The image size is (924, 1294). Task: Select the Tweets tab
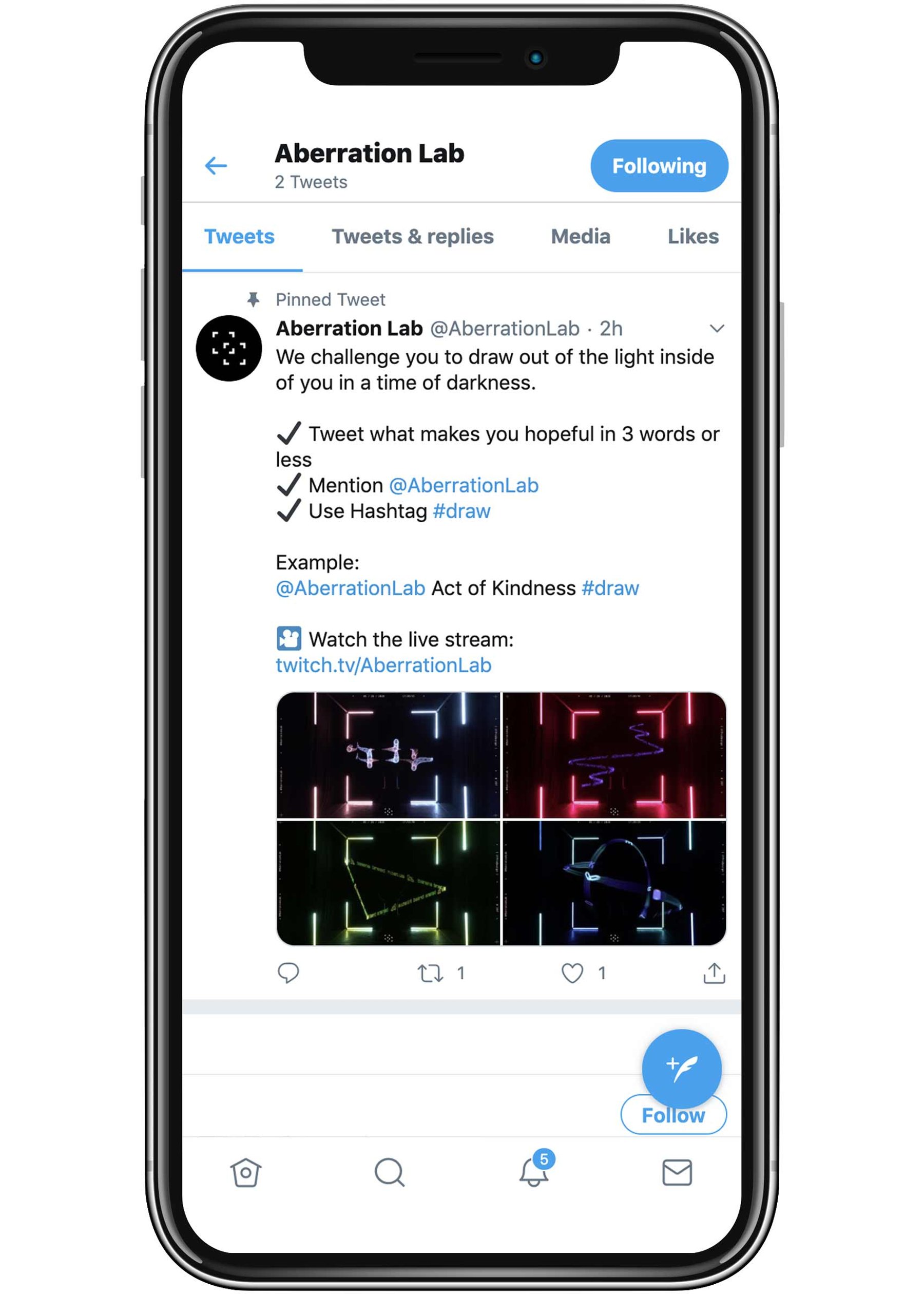click(x=239, y=236)
